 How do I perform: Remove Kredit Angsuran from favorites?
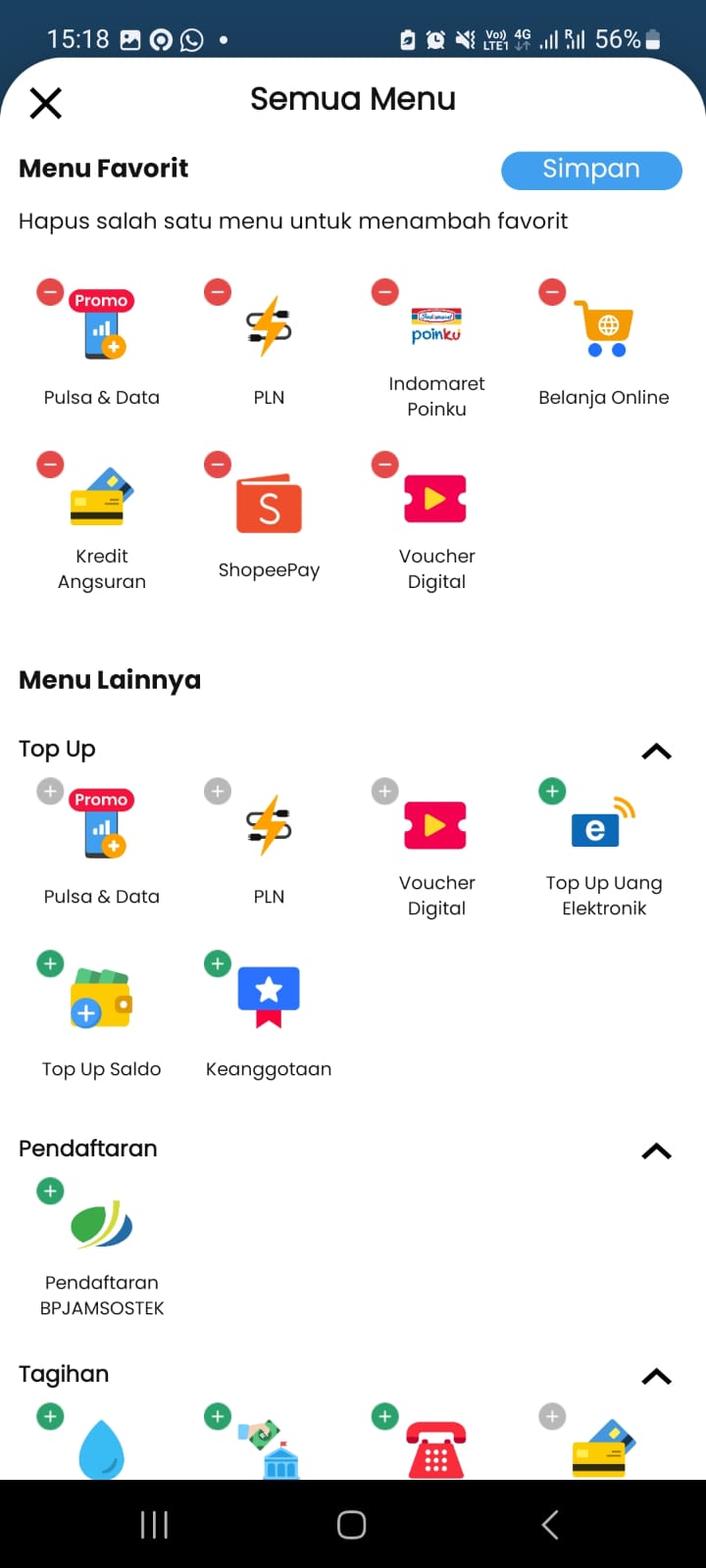tap(50, 465)
